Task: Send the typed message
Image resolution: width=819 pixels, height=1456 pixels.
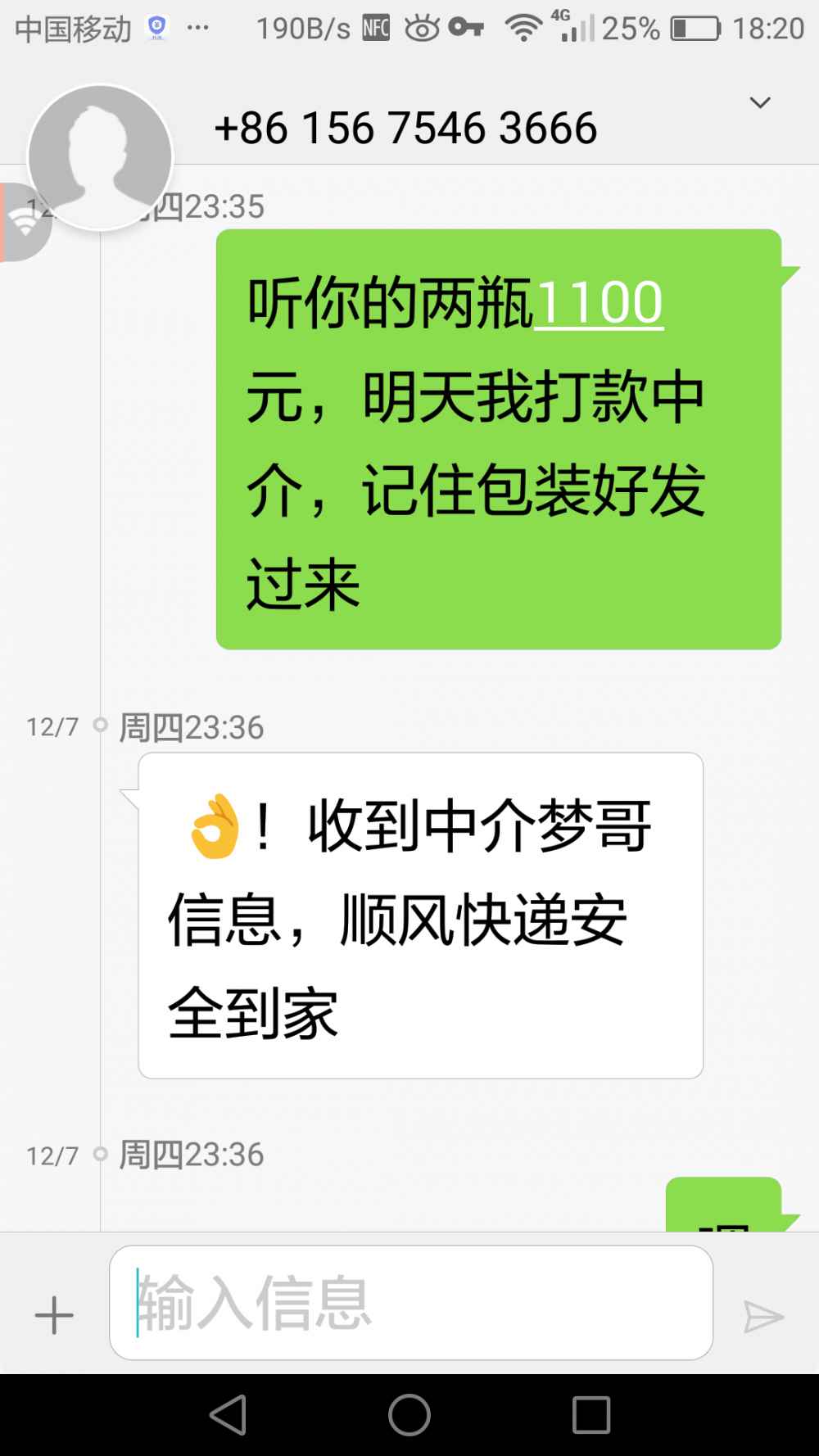Action: click(762, 1317)
